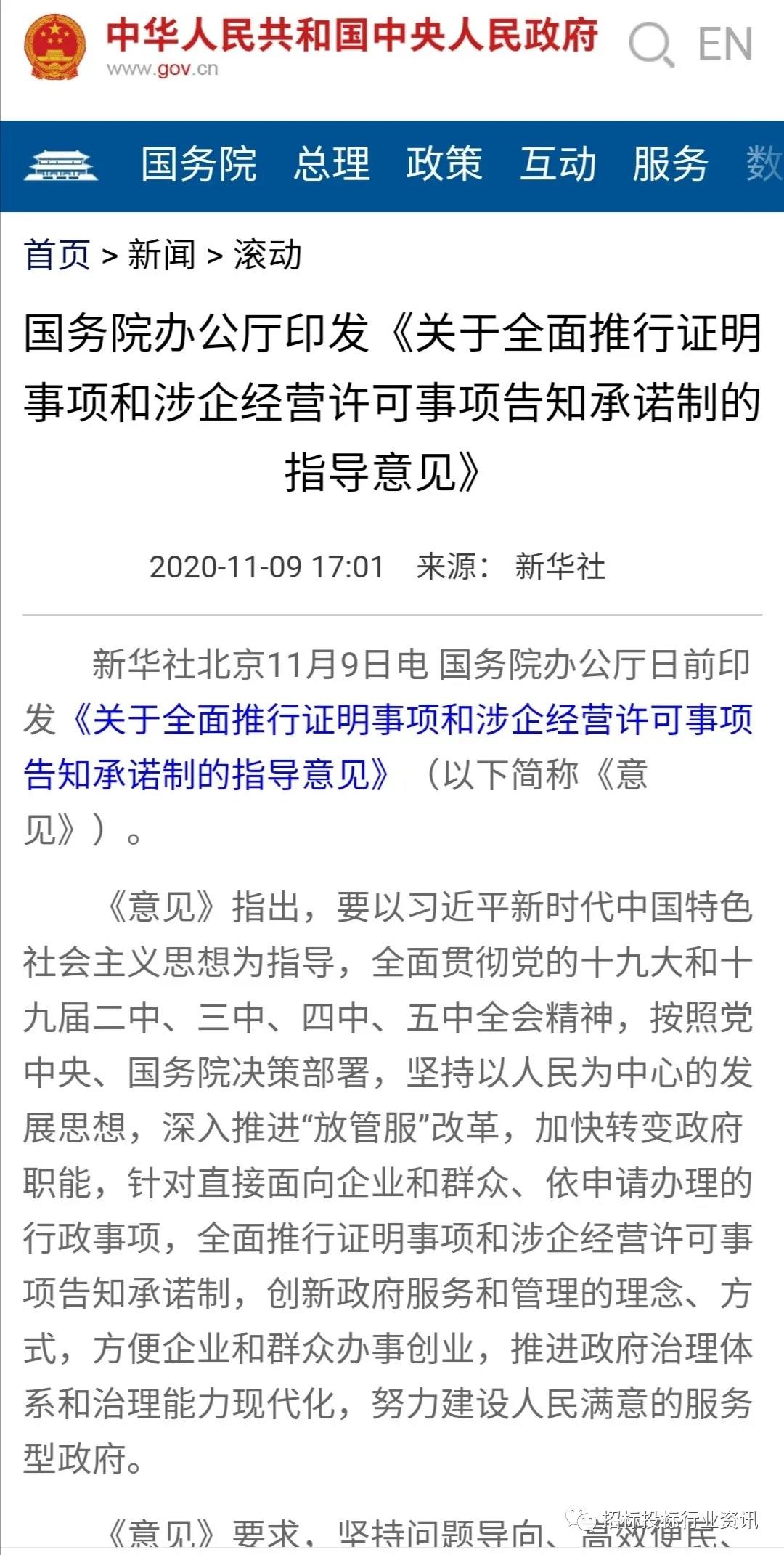Open the 国务院 navigation tab

pyautogui.click(x=199, y=163)
